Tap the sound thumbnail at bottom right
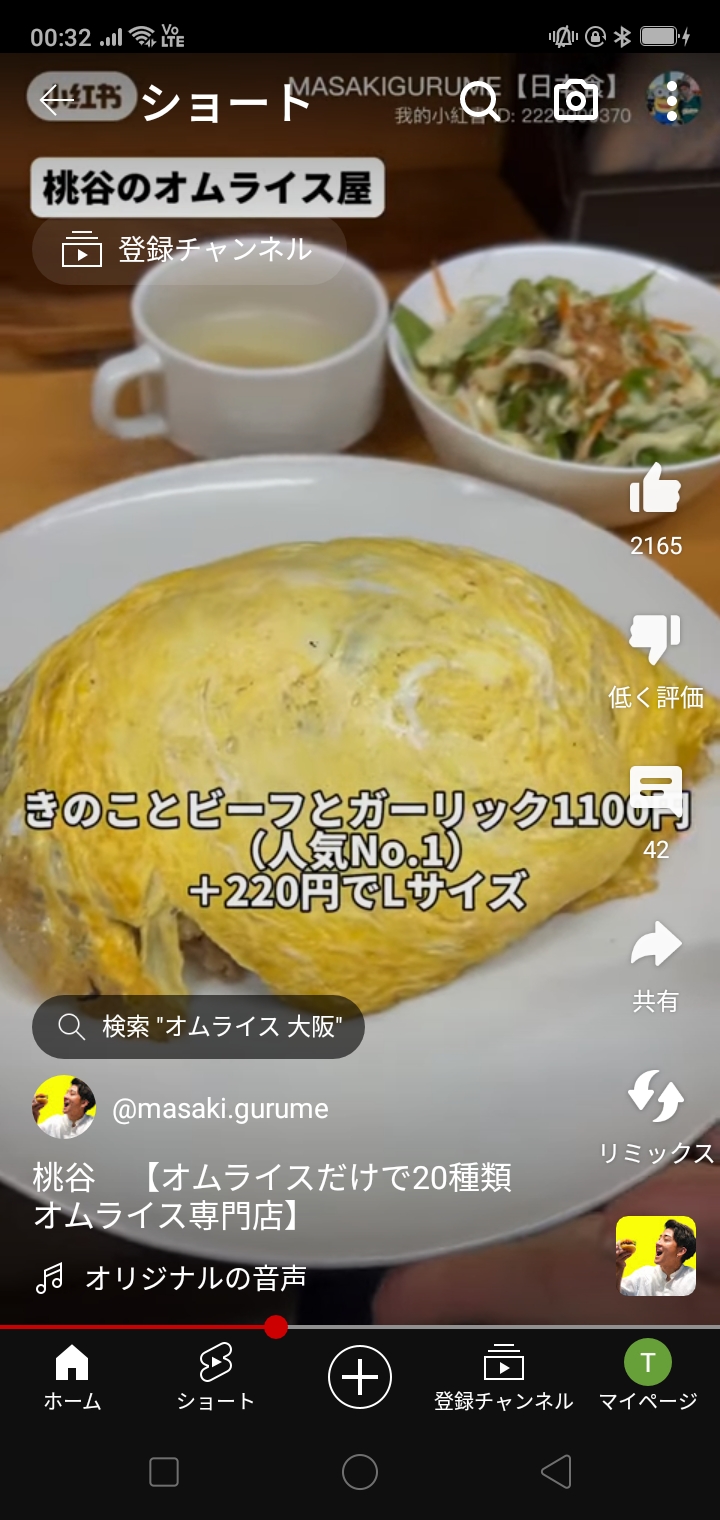Image resolution: width=720 pixels, height=1520 pixels. [656, 1256]
